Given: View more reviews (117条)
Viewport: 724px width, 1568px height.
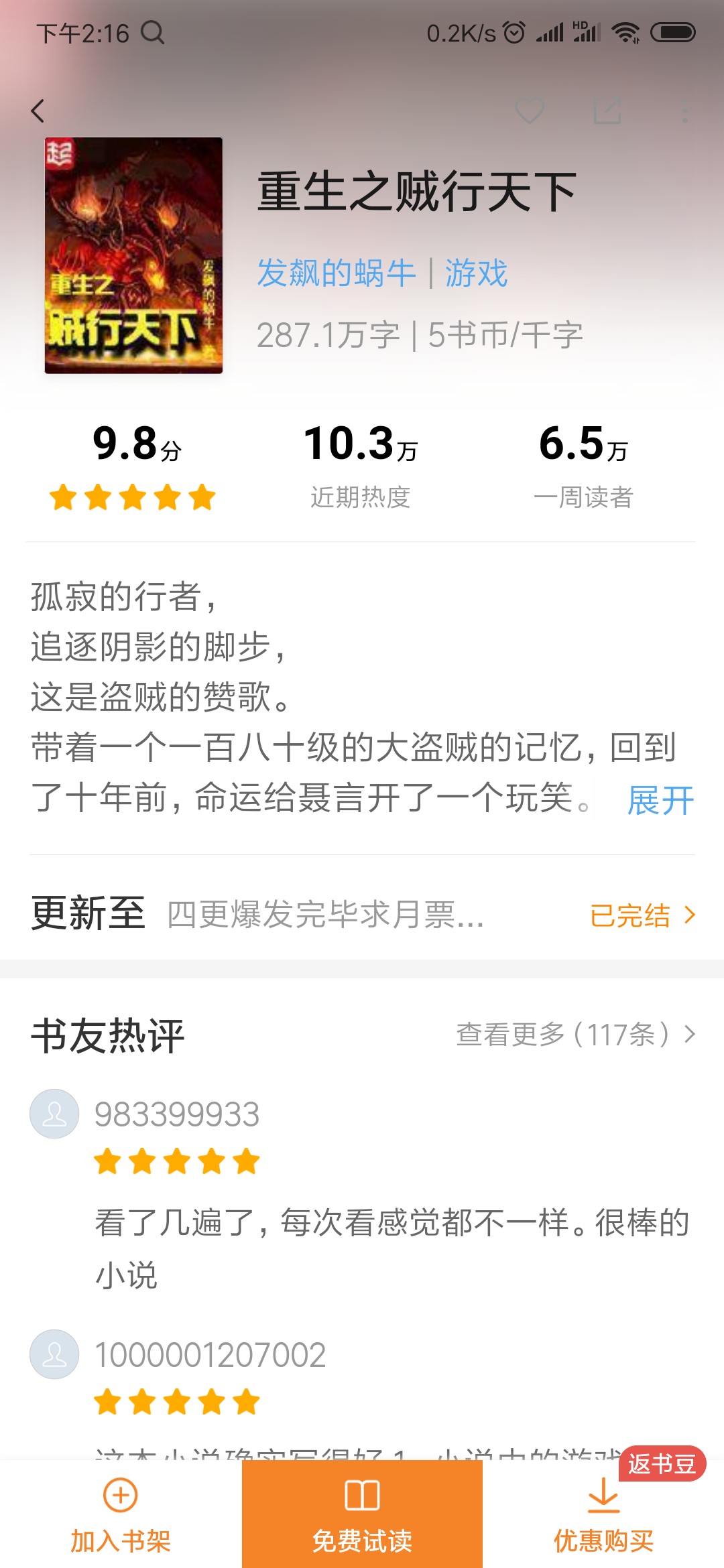Looking at the screenshot, I should point(575,1035).
